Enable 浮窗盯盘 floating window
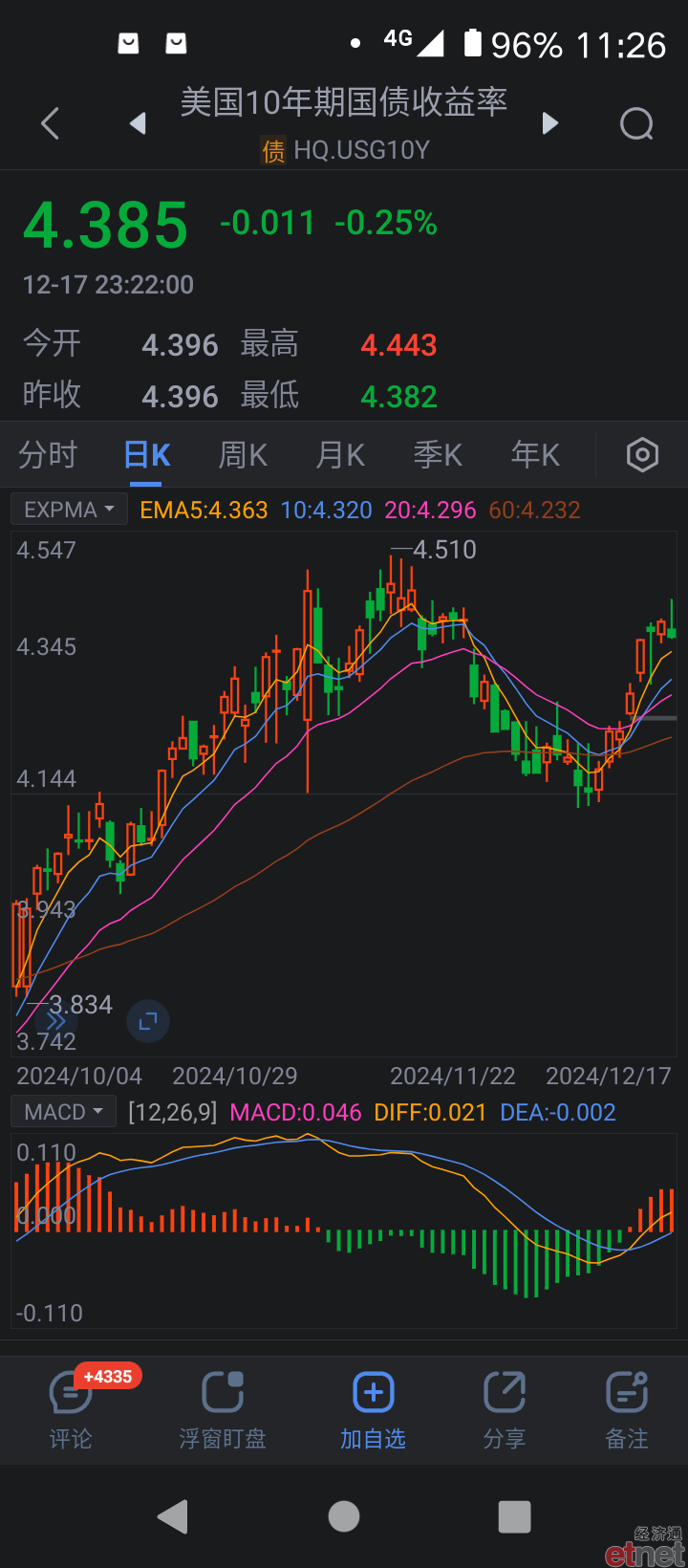 pyautogui.click(x=223, y=1411)
